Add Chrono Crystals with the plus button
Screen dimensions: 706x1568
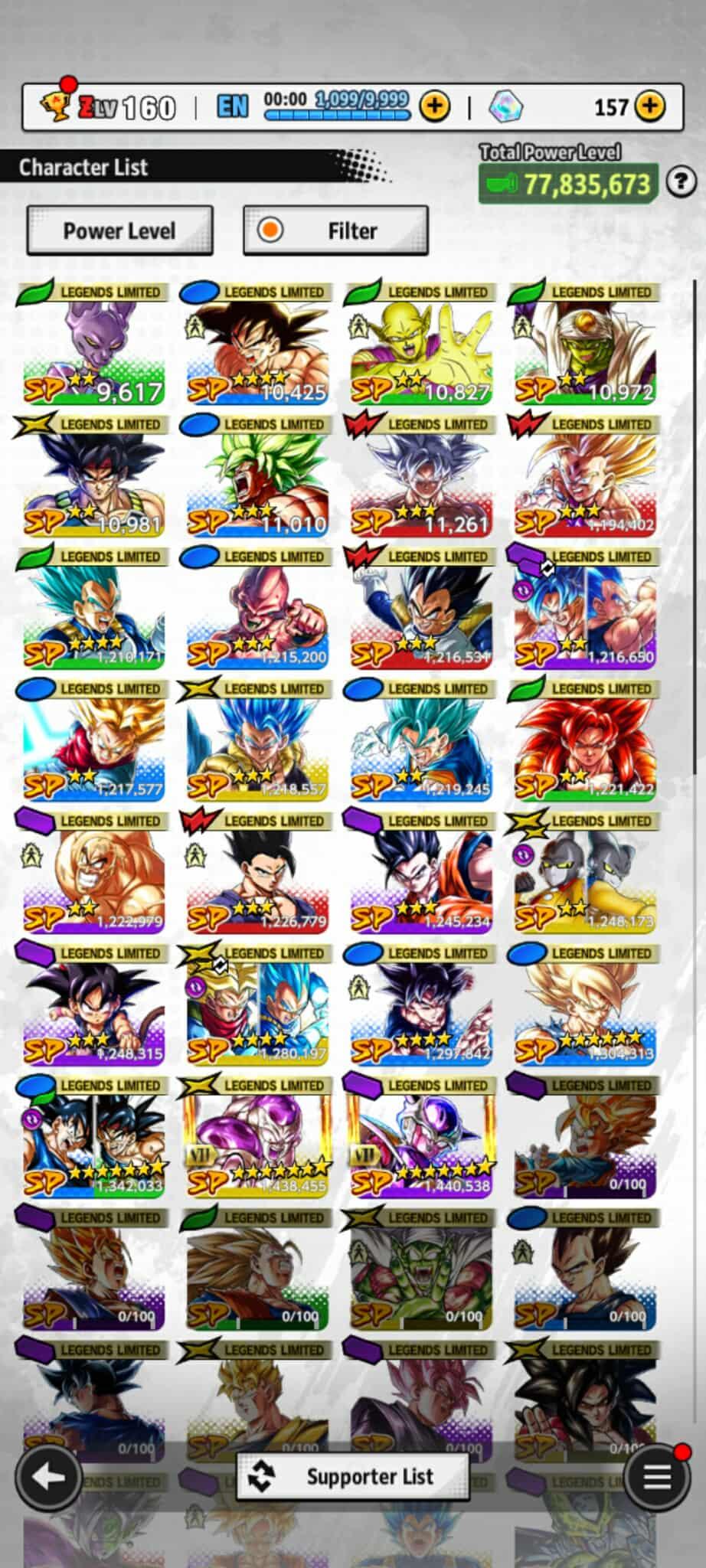tap(650, 106)
